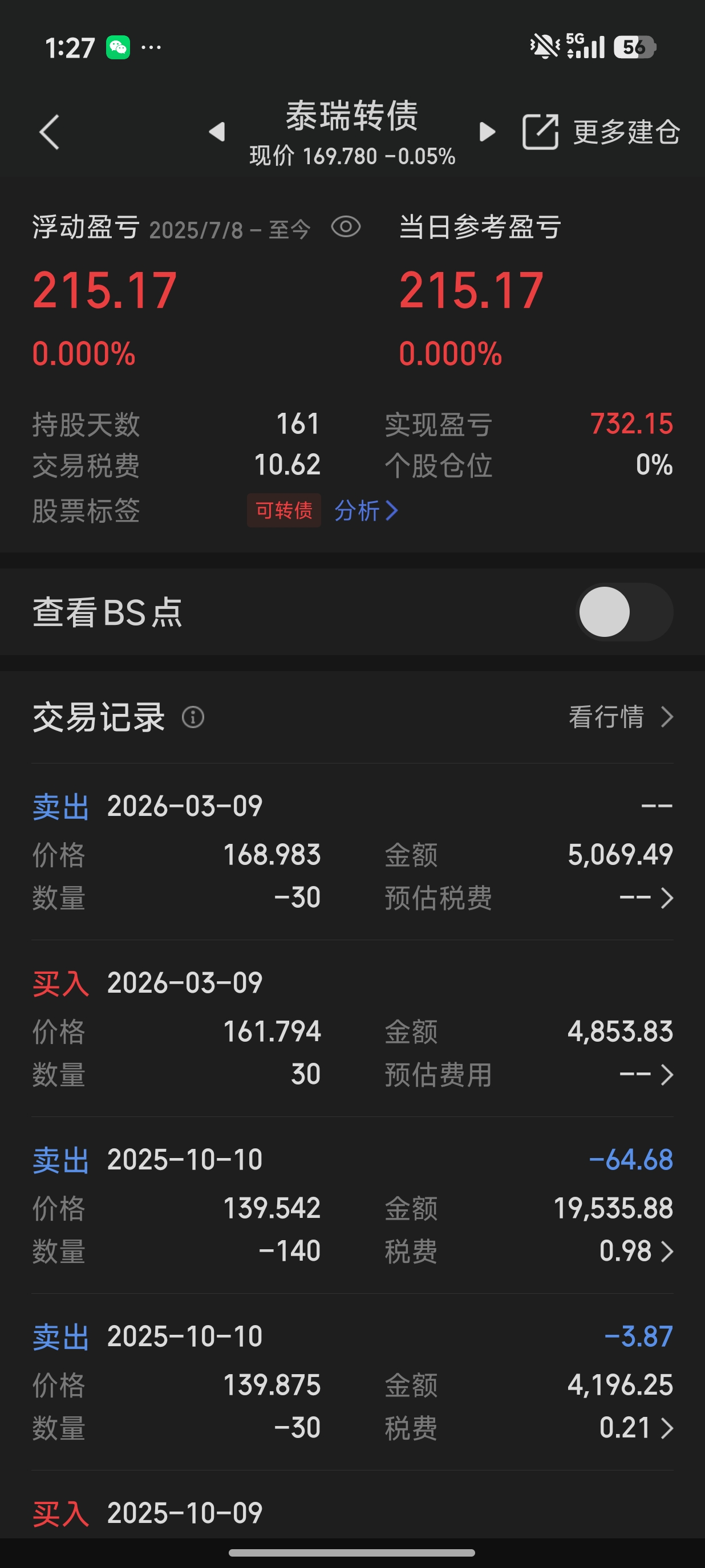Open the 分析 link
This screenshot has width=705, height=1568.
point(366,511)
